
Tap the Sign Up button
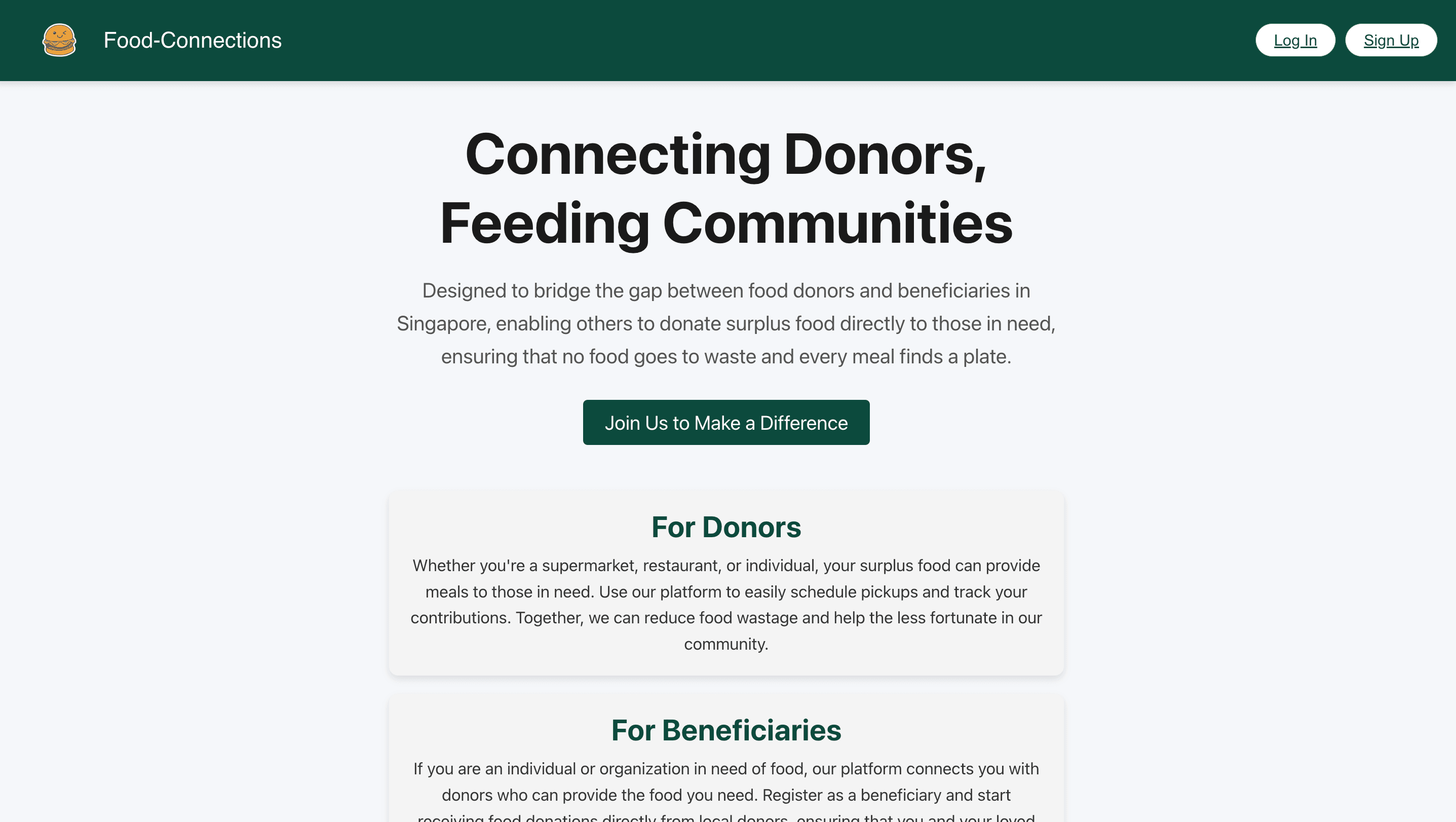(x=1391, y=40)
